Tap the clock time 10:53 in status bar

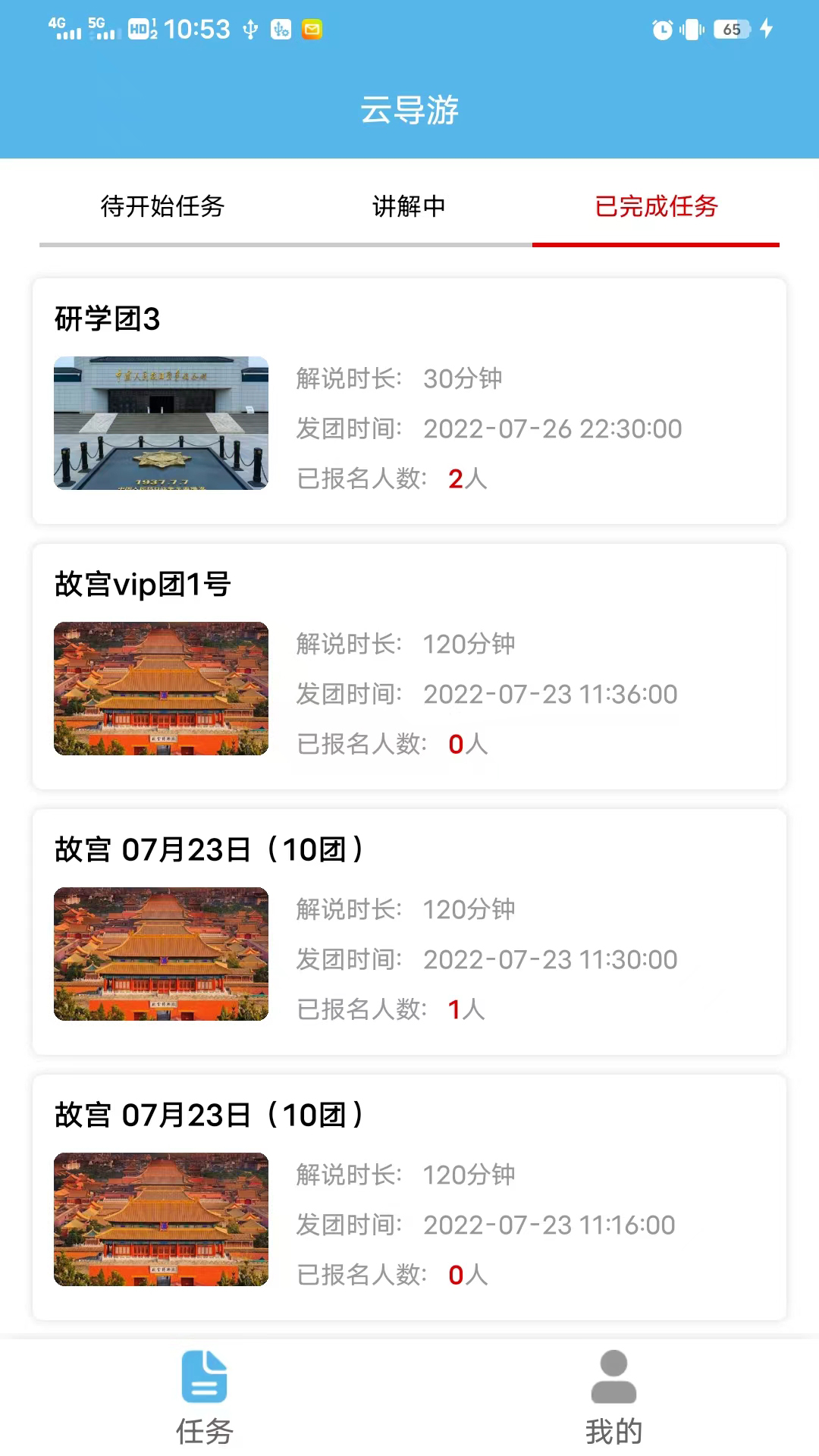pyautogui.click(x=199, y=29)
